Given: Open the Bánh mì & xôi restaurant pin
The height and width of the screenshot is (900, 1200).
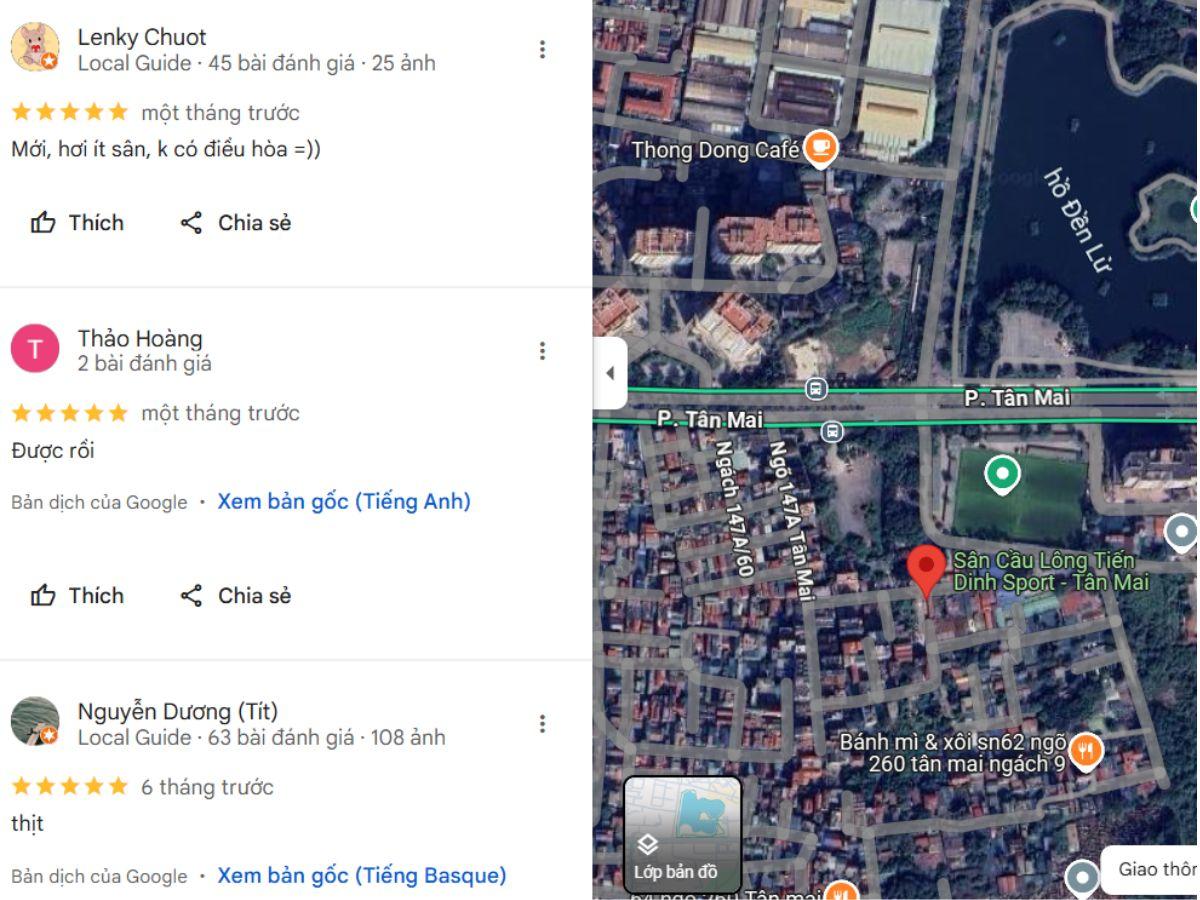Looking at the screenshot, I should (1085, 749).
